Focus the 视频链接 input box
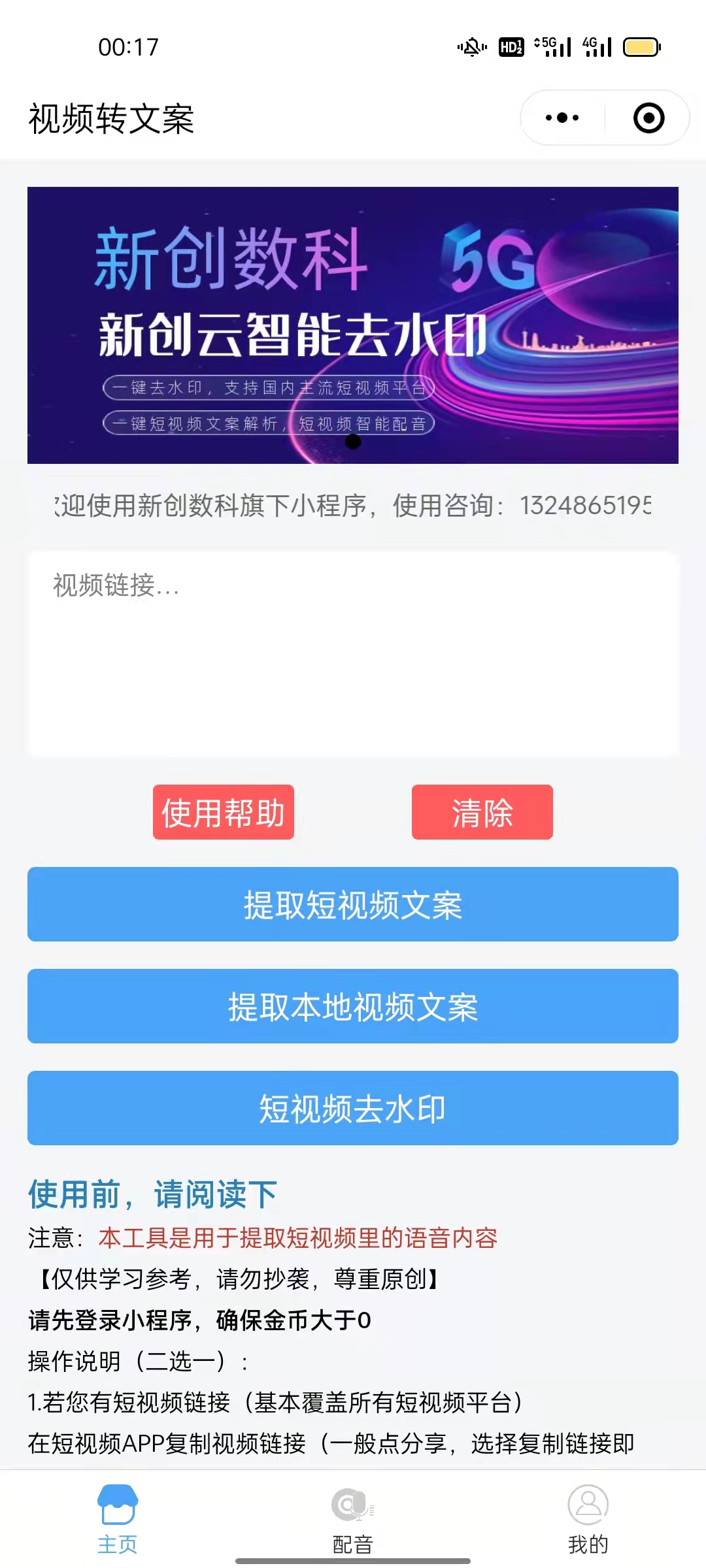 pos(353,655)
